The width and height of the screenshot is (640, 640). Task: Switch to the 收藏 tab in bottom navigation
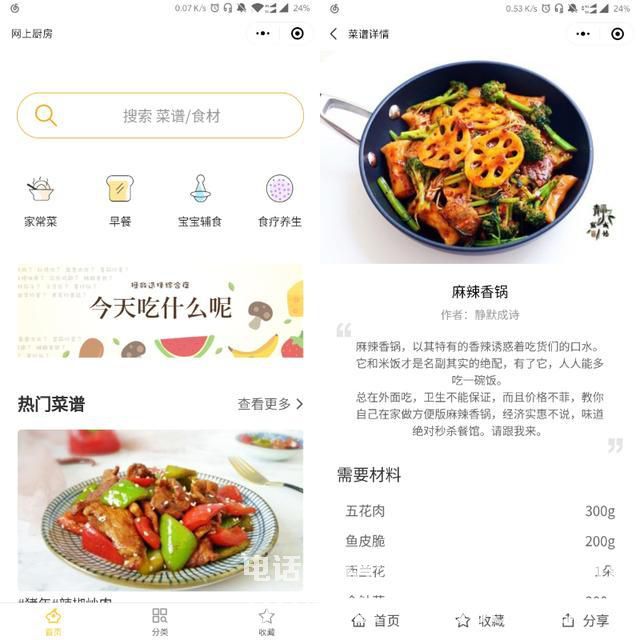[266, 621]
